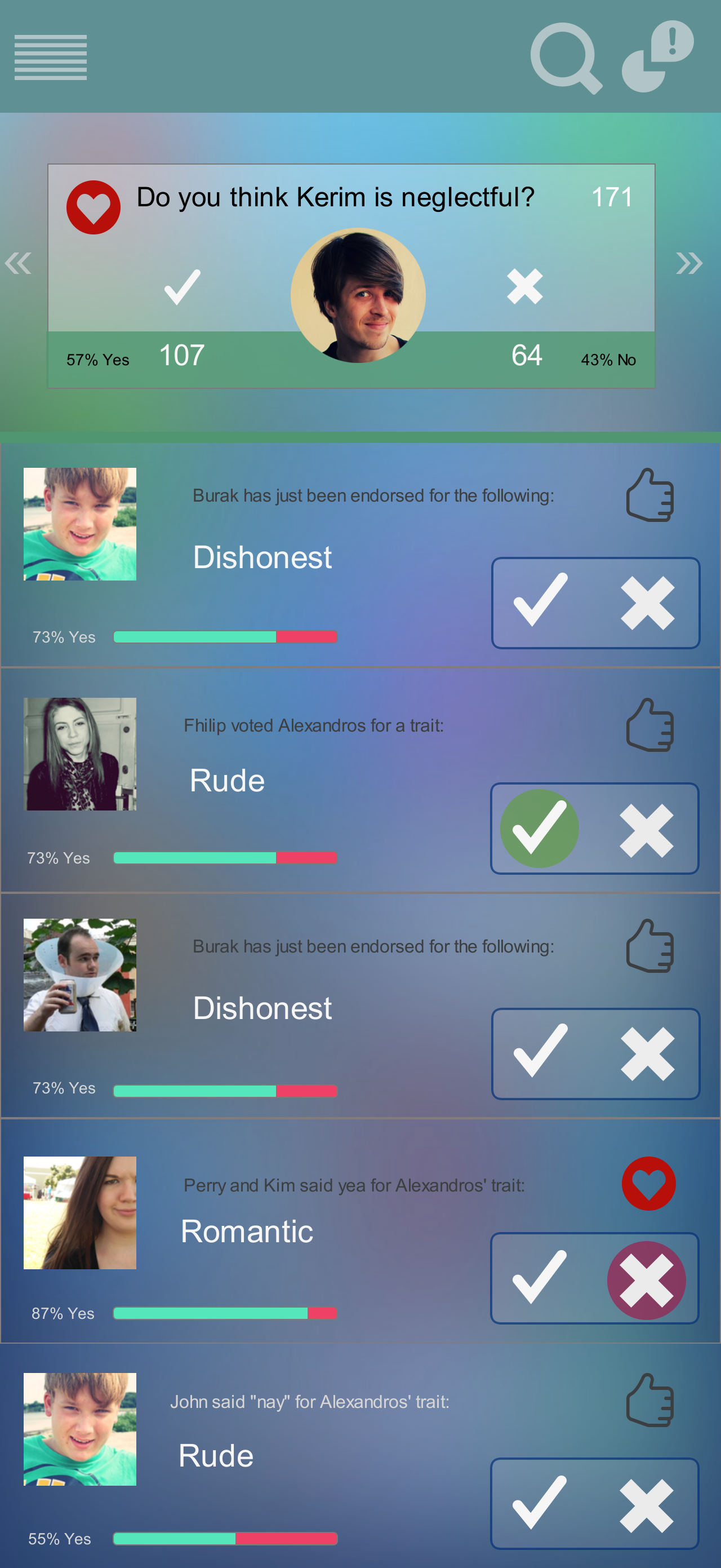Open the profile photo on the Romantic post

click(x=80, y=1212)
